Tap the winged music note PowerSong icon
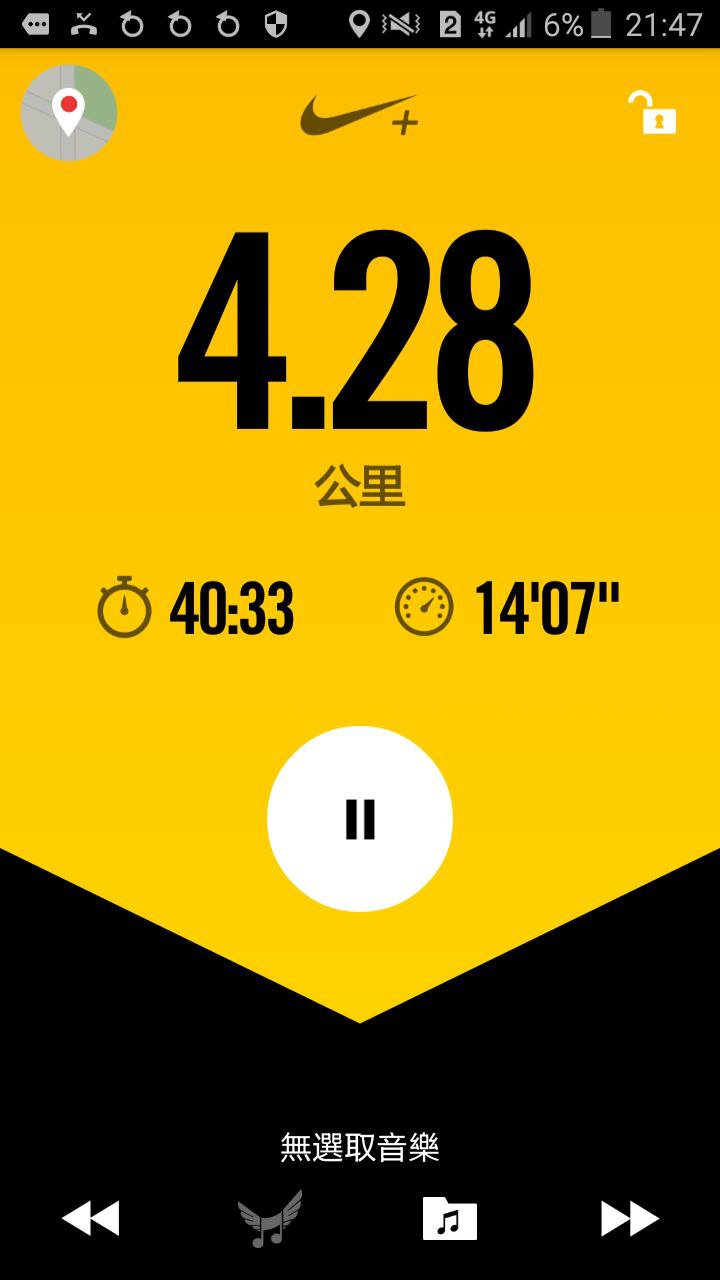Viewport: 720px width, 1280px height. pyautogui.click(x=270, y=1219)
